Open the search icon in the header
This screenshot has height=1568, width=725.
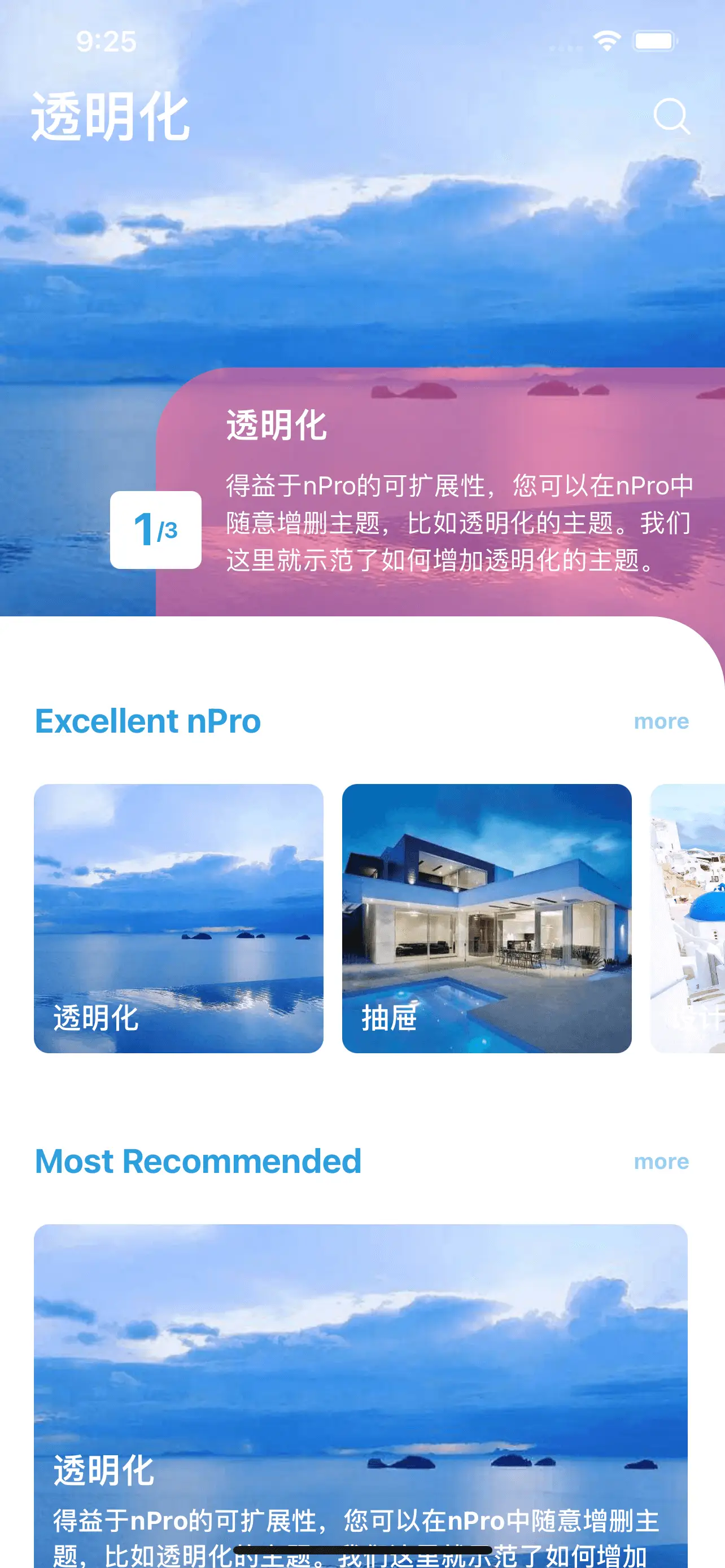(x=671, y=116)
